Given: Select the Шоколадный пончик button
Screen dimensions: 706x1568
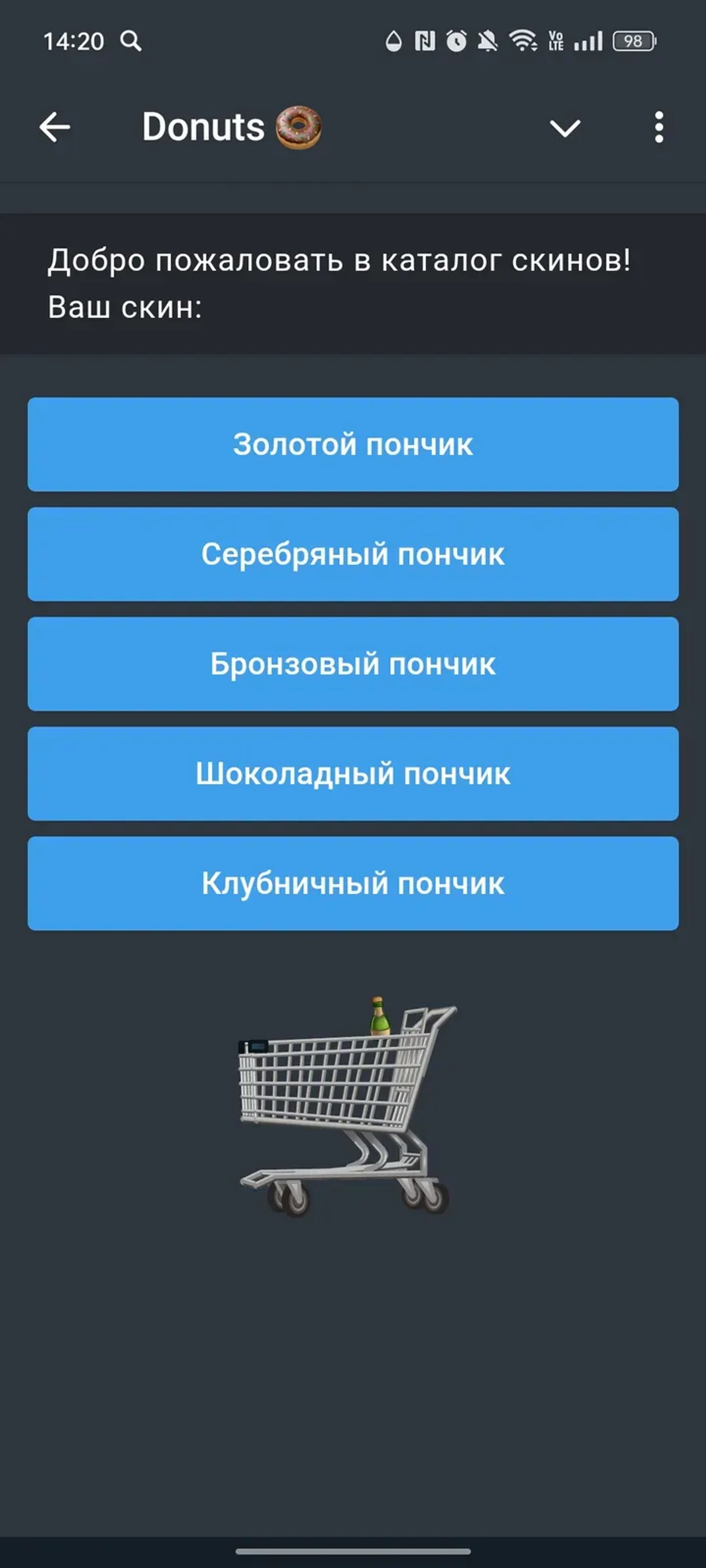Looking at the screenshot, I should (x=353, y=774).
